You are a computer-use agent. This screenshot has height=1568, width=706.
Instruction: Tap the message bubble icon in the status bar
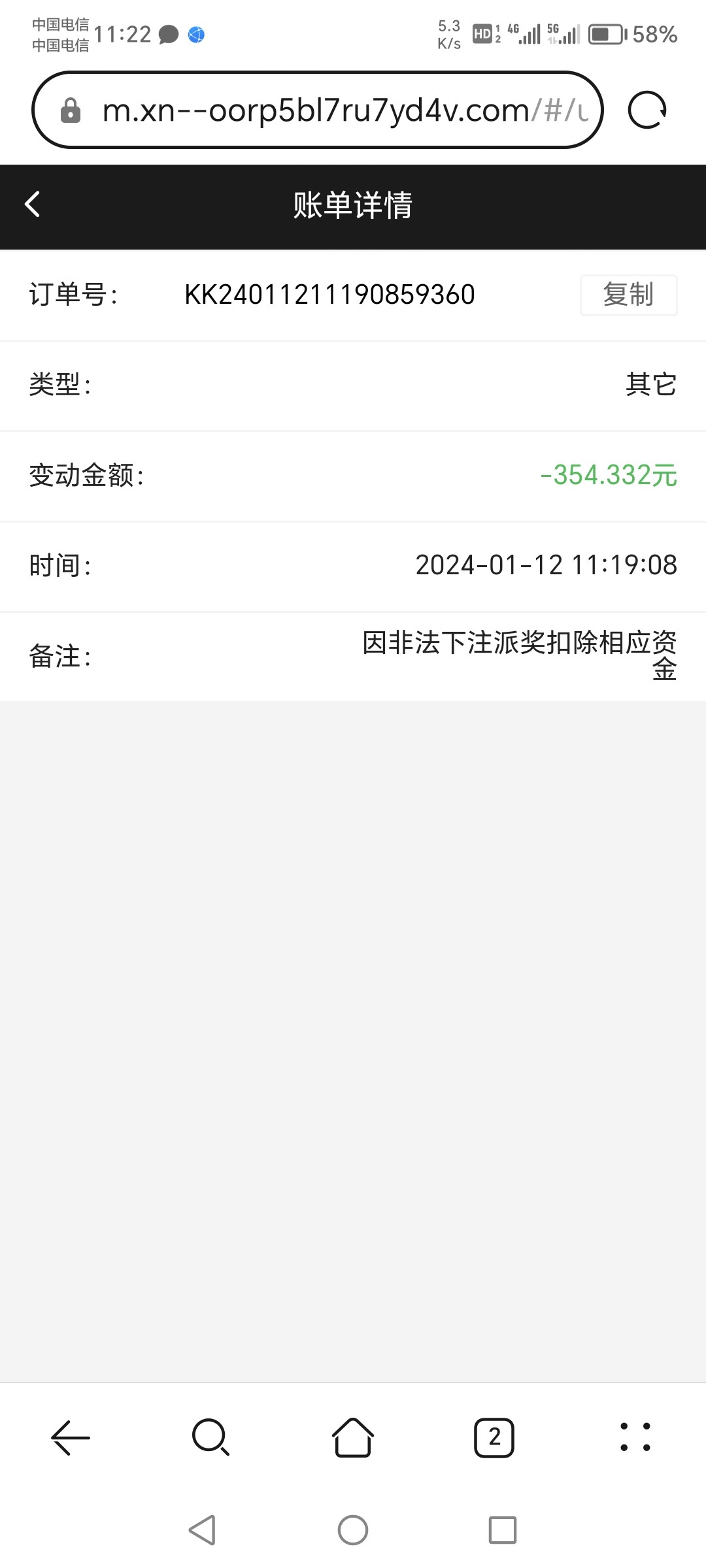coord(168,35)
